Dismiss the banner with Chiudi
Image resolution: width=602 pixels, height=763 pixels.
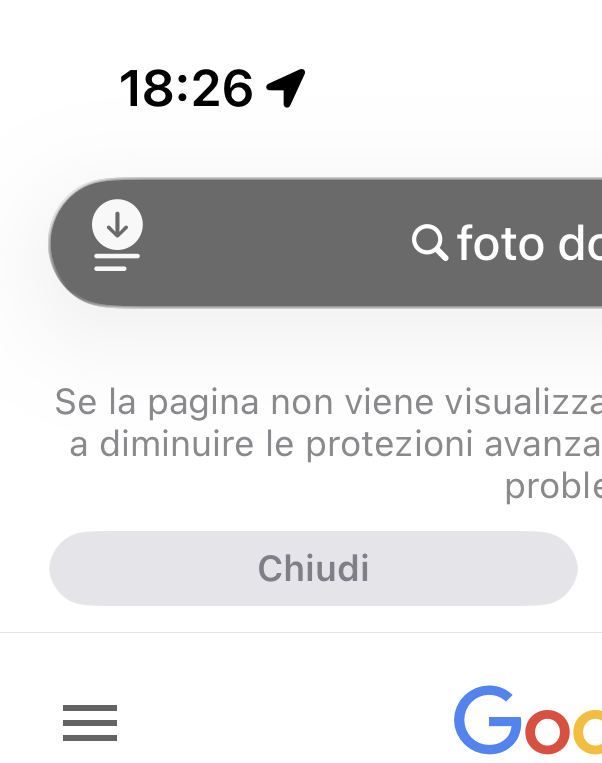[313, 568]
